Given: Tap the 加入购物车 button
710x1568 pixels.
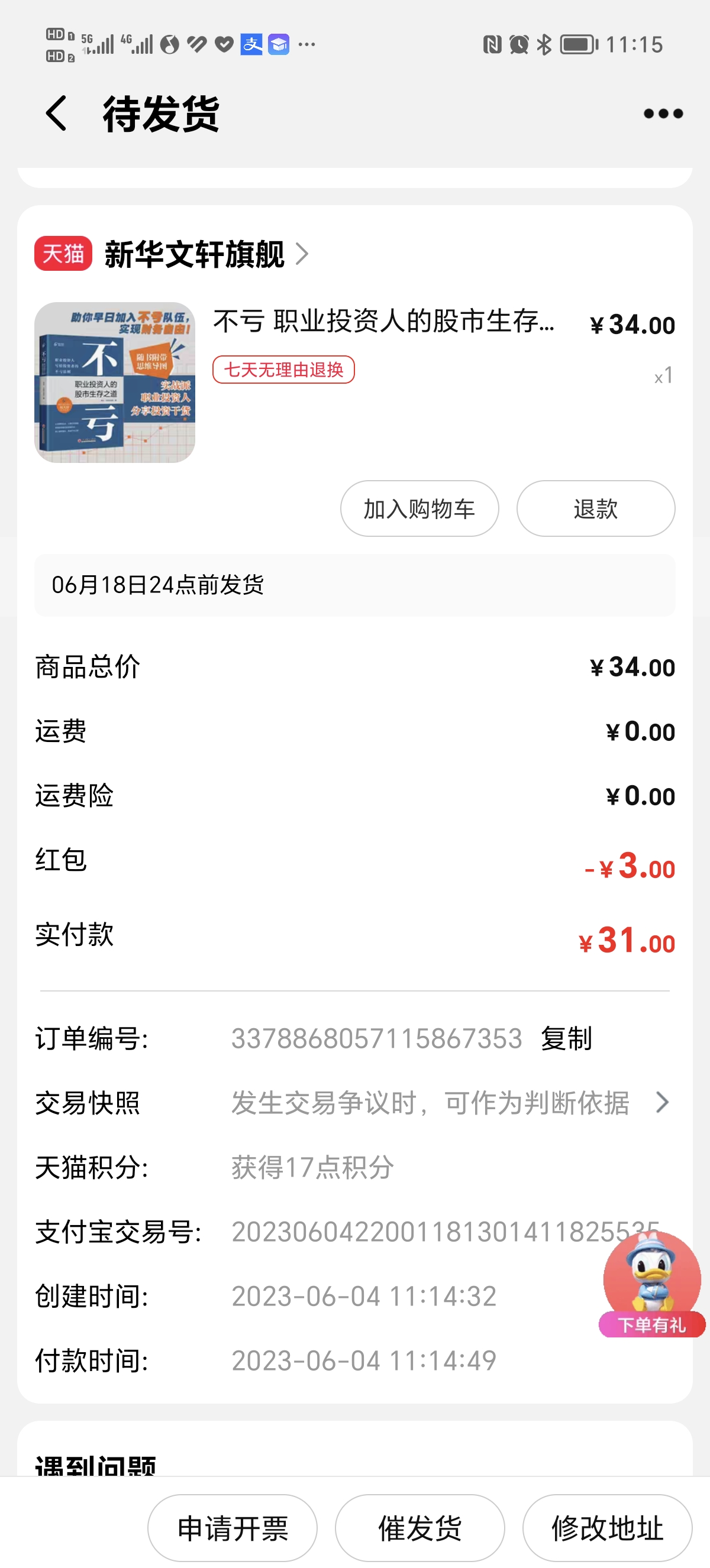Looking at the screenshot, I should tap(419, 508).
